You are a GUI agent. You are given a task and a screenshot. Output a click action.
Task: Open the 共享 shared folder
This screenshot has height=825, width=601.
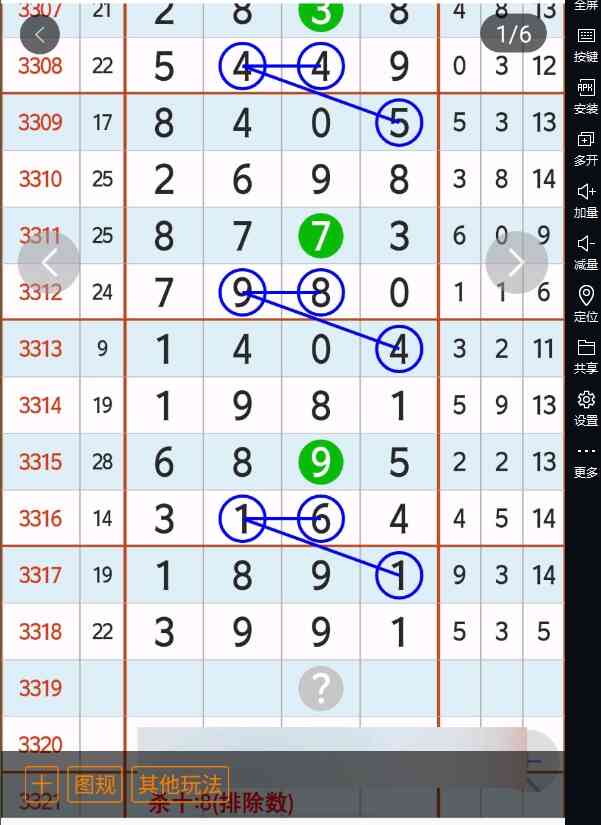[x=586, y=356]
